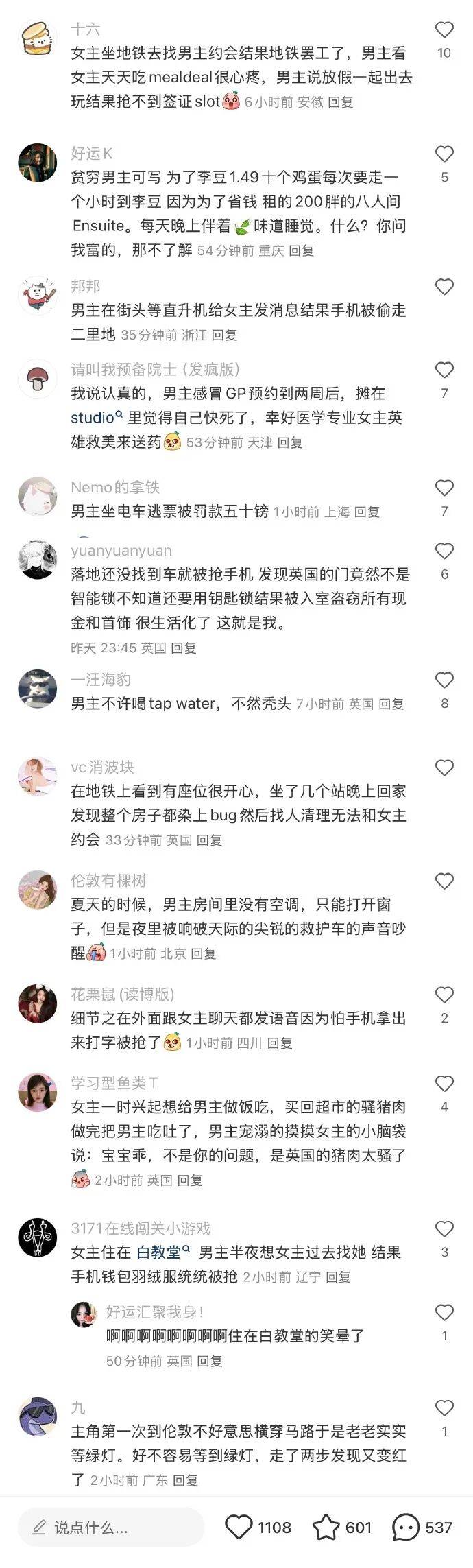Reply to 好运K's comment
Image resolution: width=473 pixels, height=1568 pixels.
(301, 251)
